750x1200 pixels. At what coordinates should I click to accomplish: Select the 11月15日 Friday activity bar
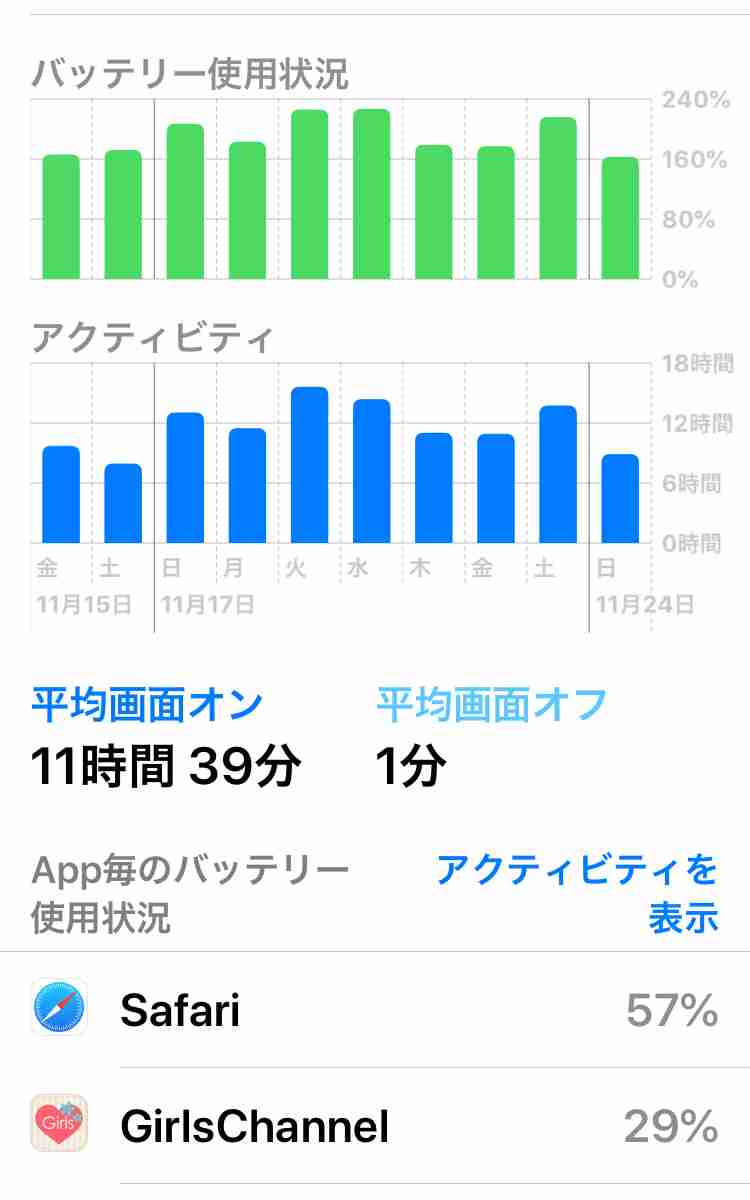coord(61,495)
